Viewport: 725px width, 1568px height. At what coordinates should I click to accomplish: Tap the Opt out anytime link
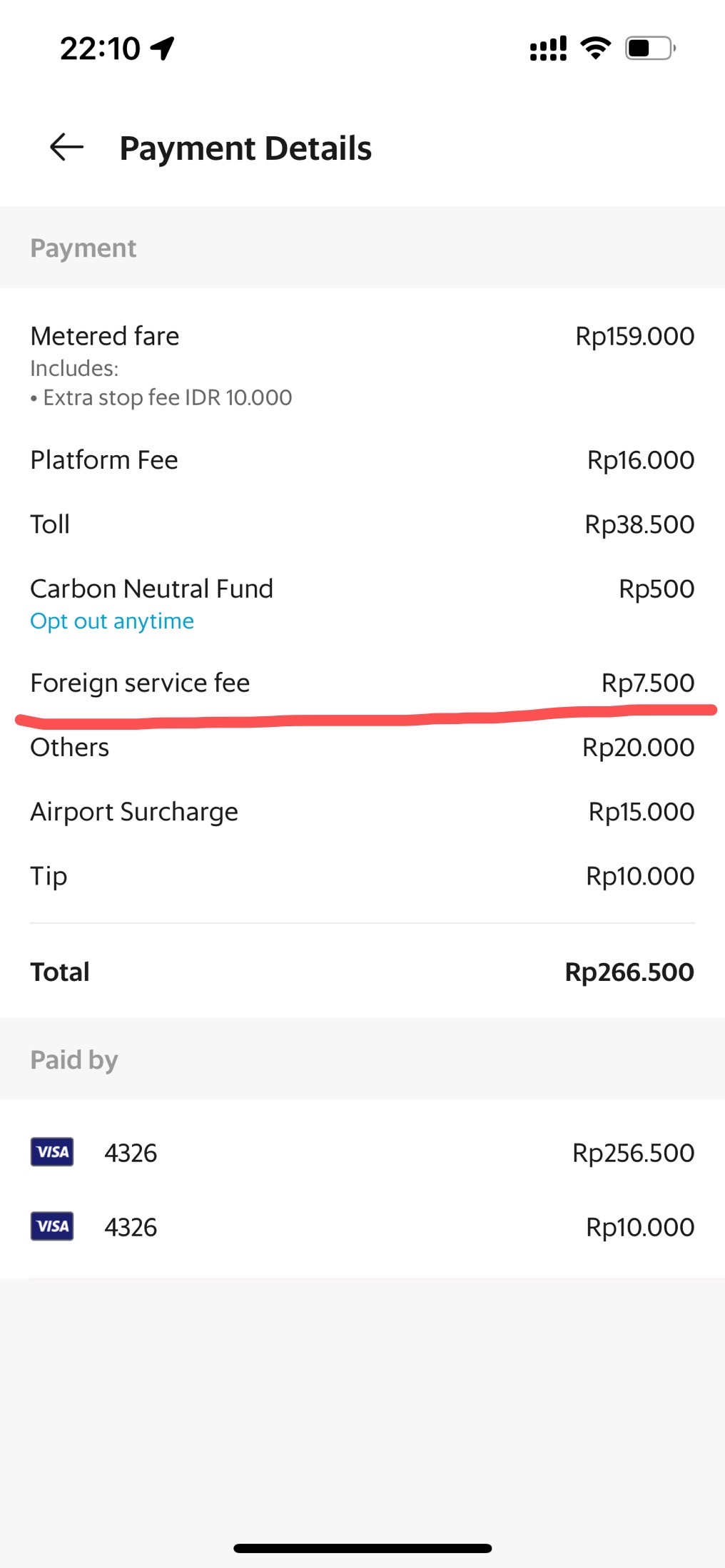coord(112,621)
